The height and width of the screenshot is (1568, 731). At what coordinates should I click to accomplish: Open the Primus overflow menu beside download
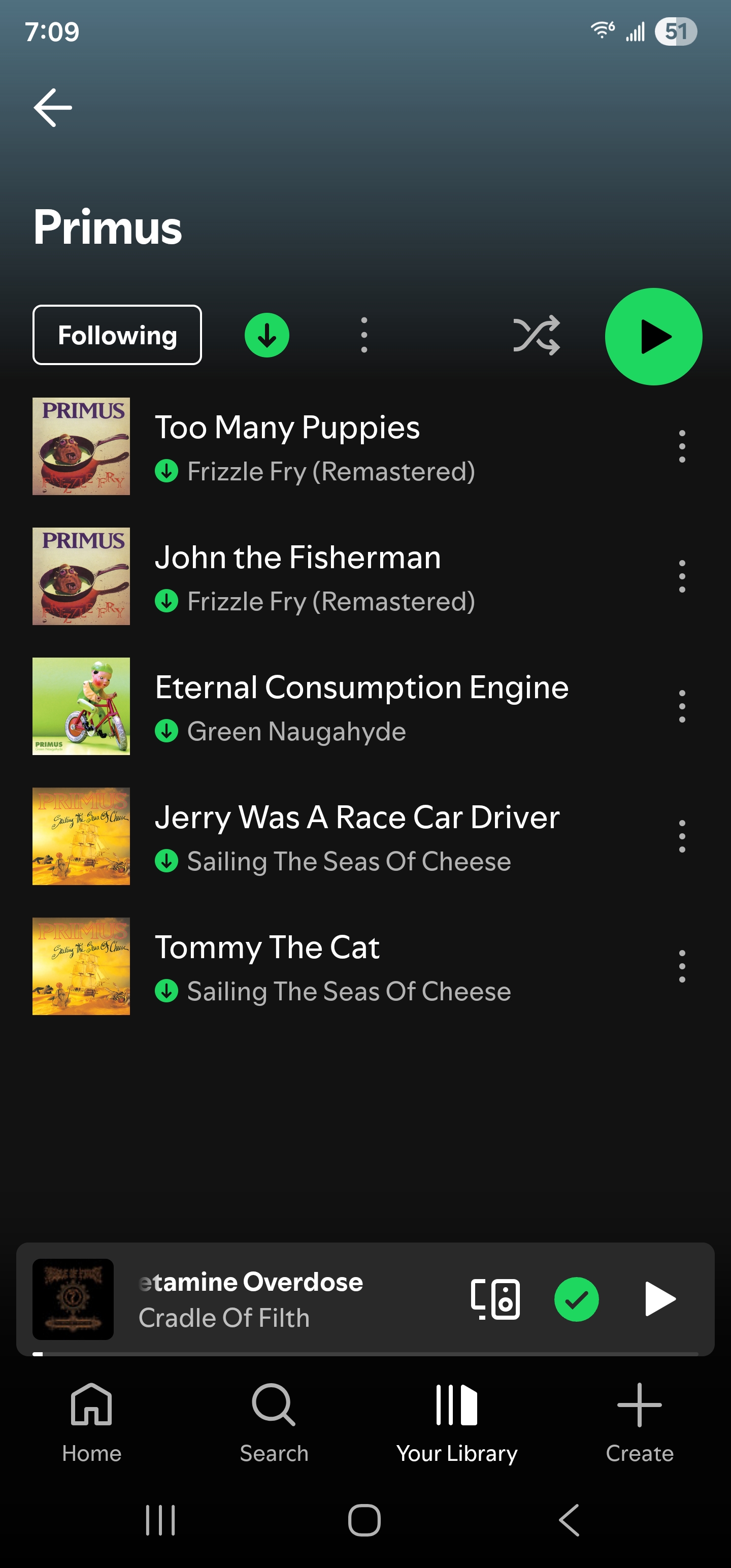(364, 336)
